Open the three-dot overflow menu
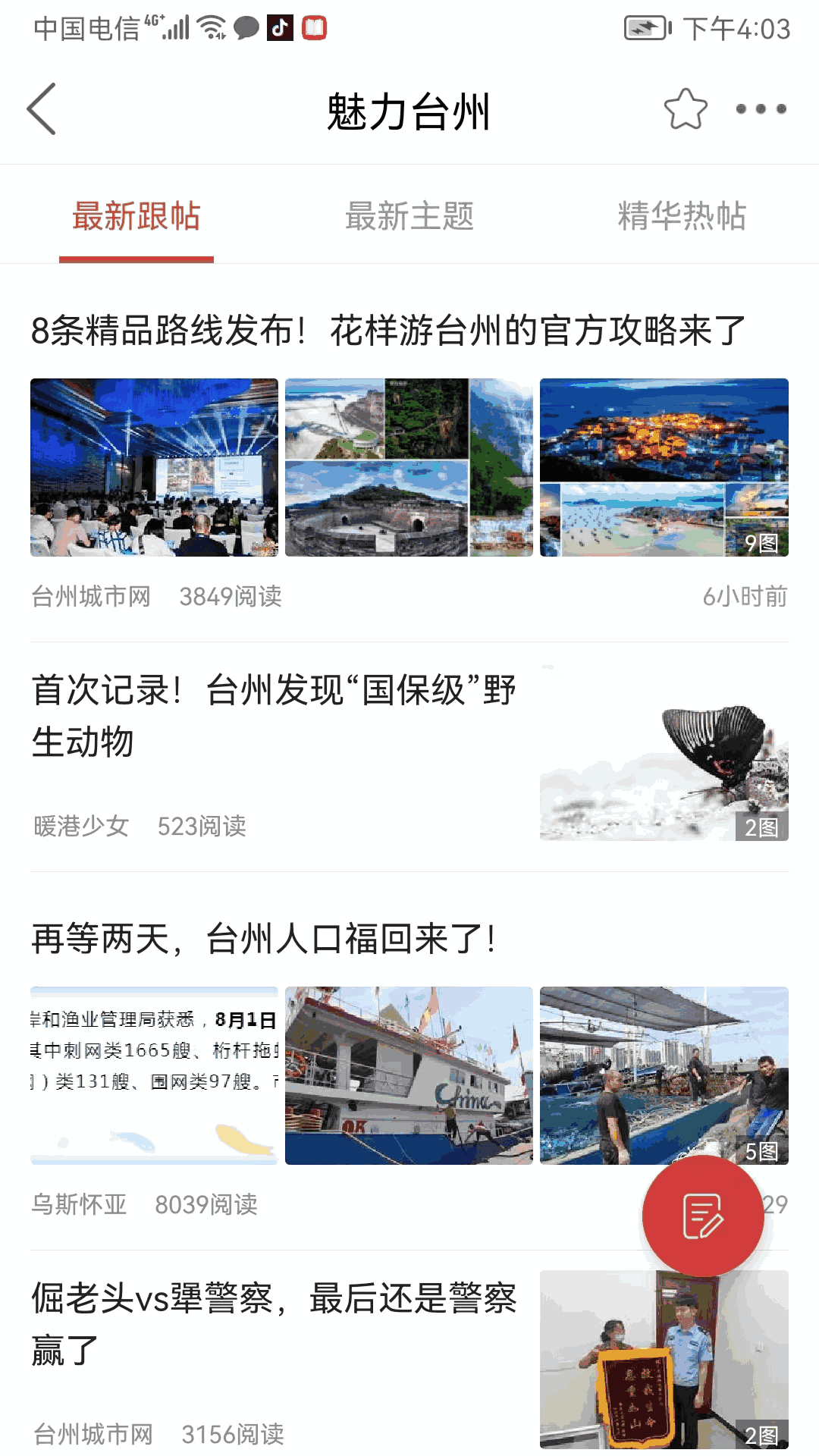 [x=761, y=109]
